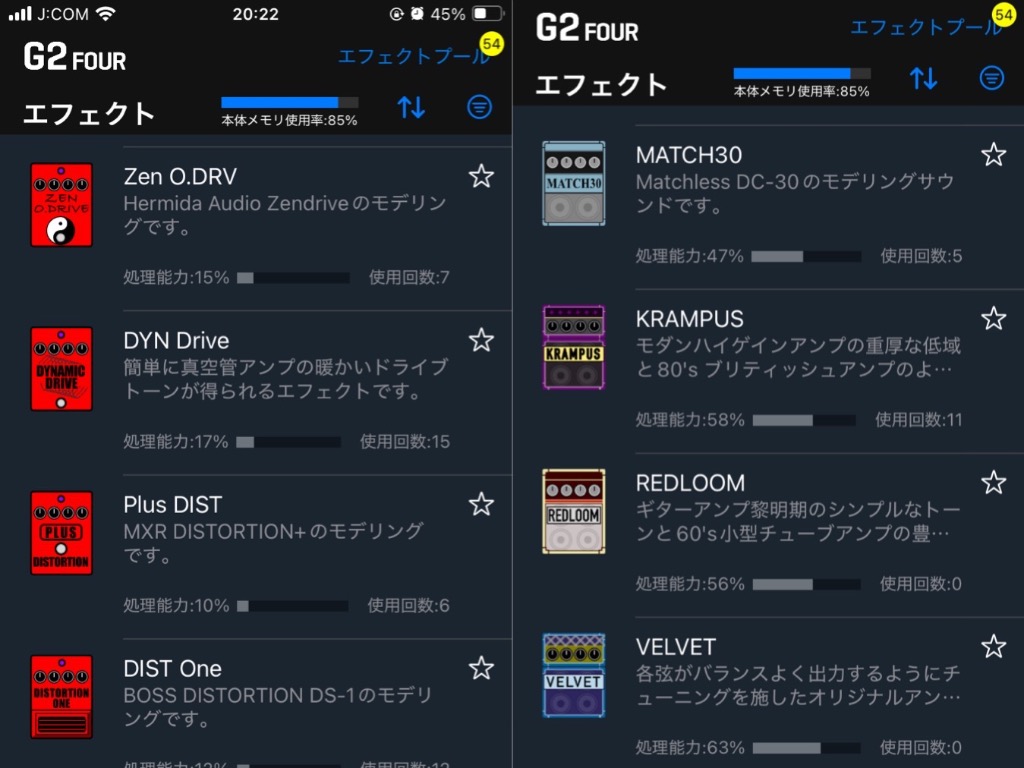Viewport: 1024px width, 768px height.
Task: Star the Plus DIST effect
Action: 481,504
